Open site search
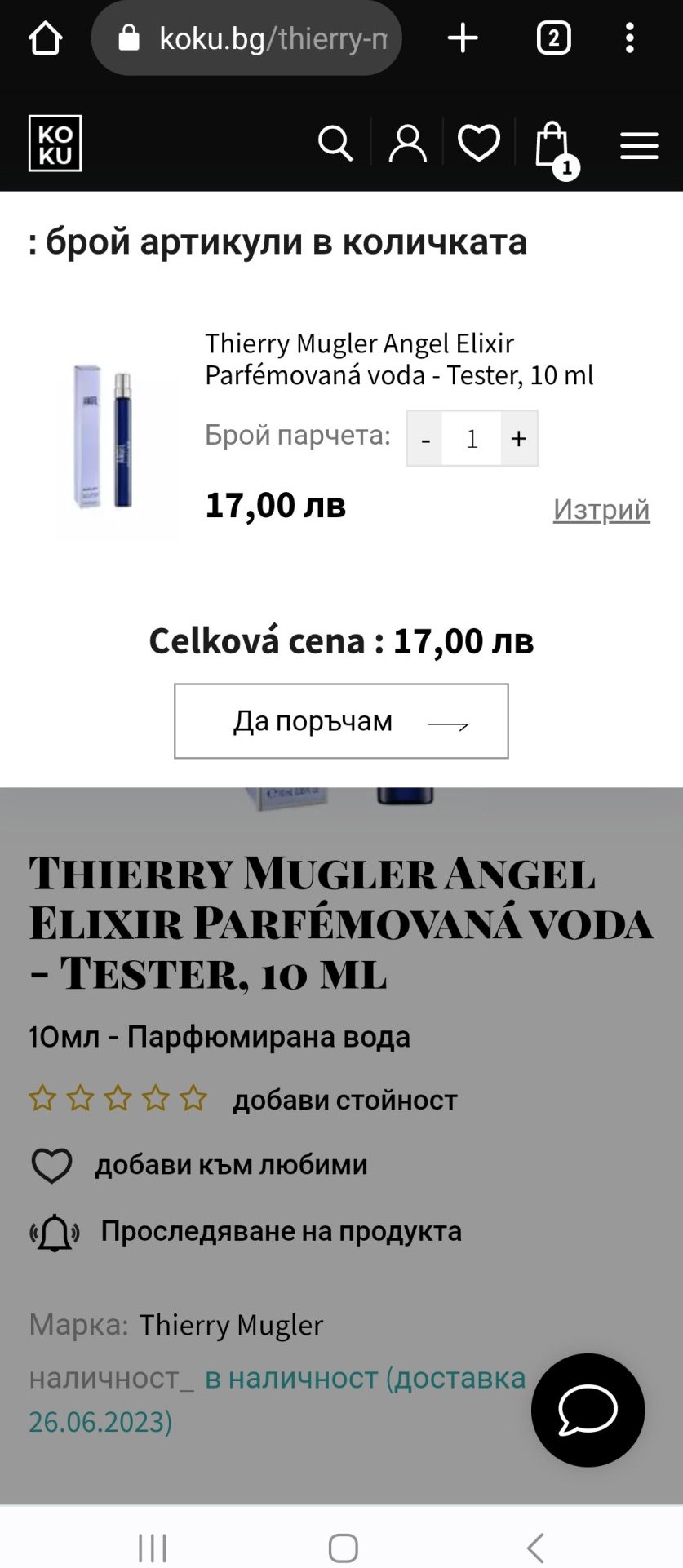The height and width of the screenshot is (1568, 683). tap(335, 144)
